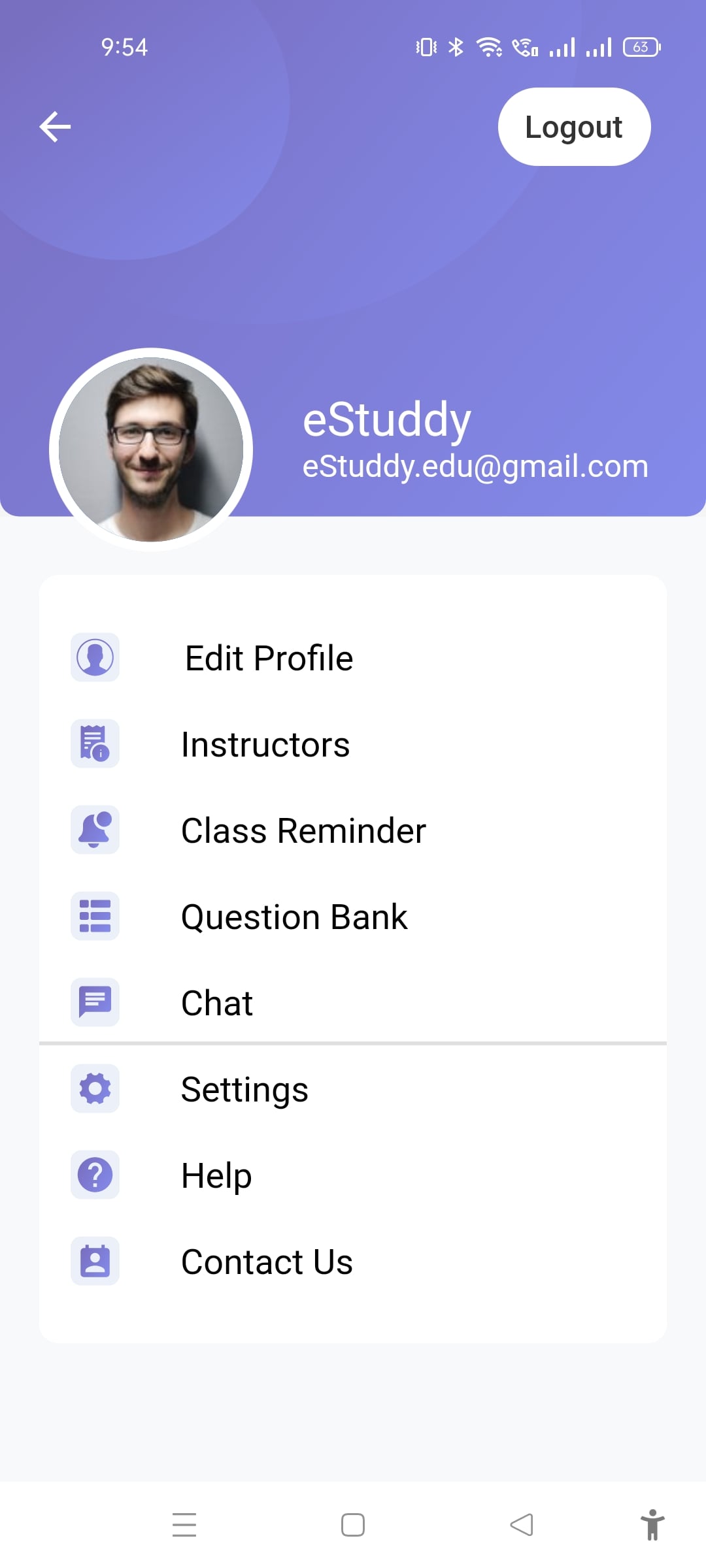Open Edit Profile

click(x=269, y=658)
